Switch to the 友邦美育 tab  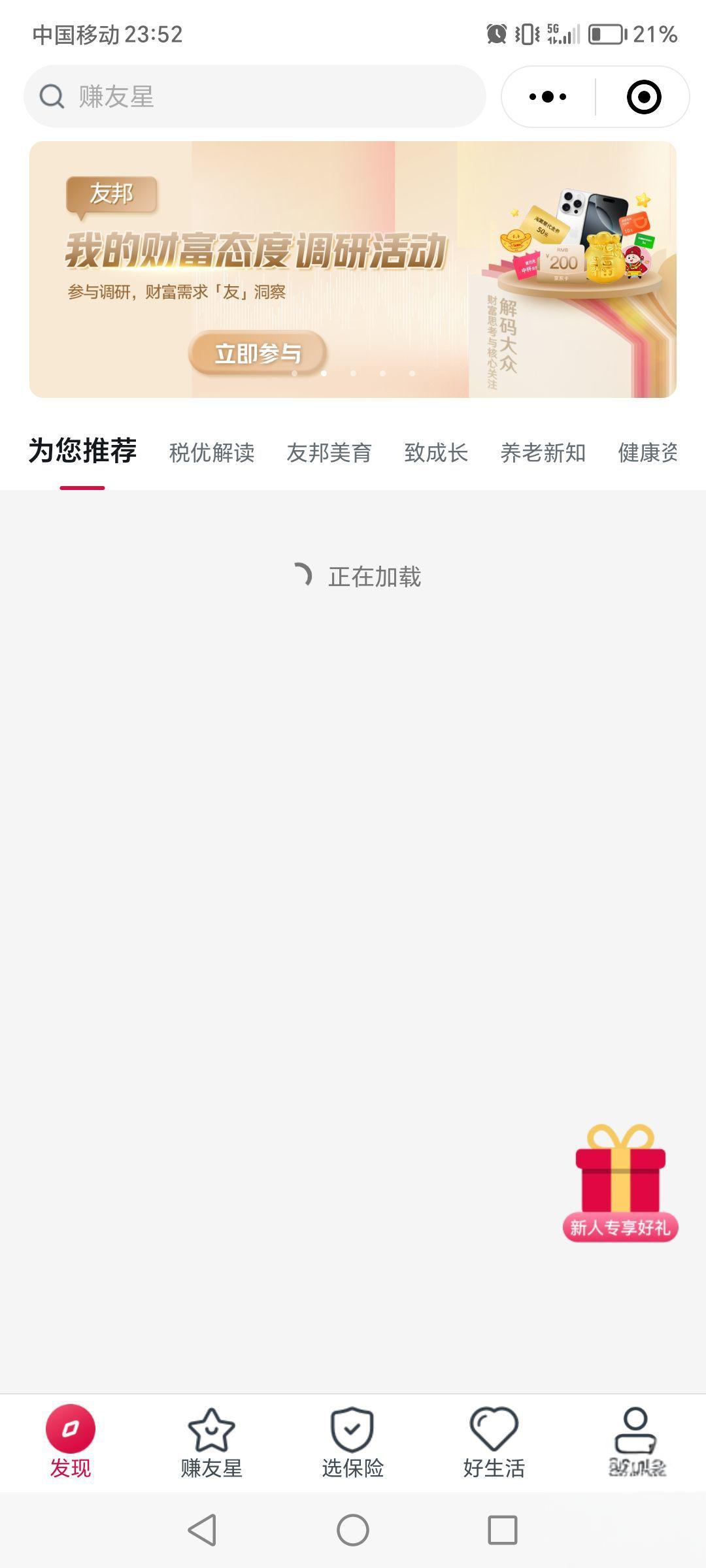point(329,452)
